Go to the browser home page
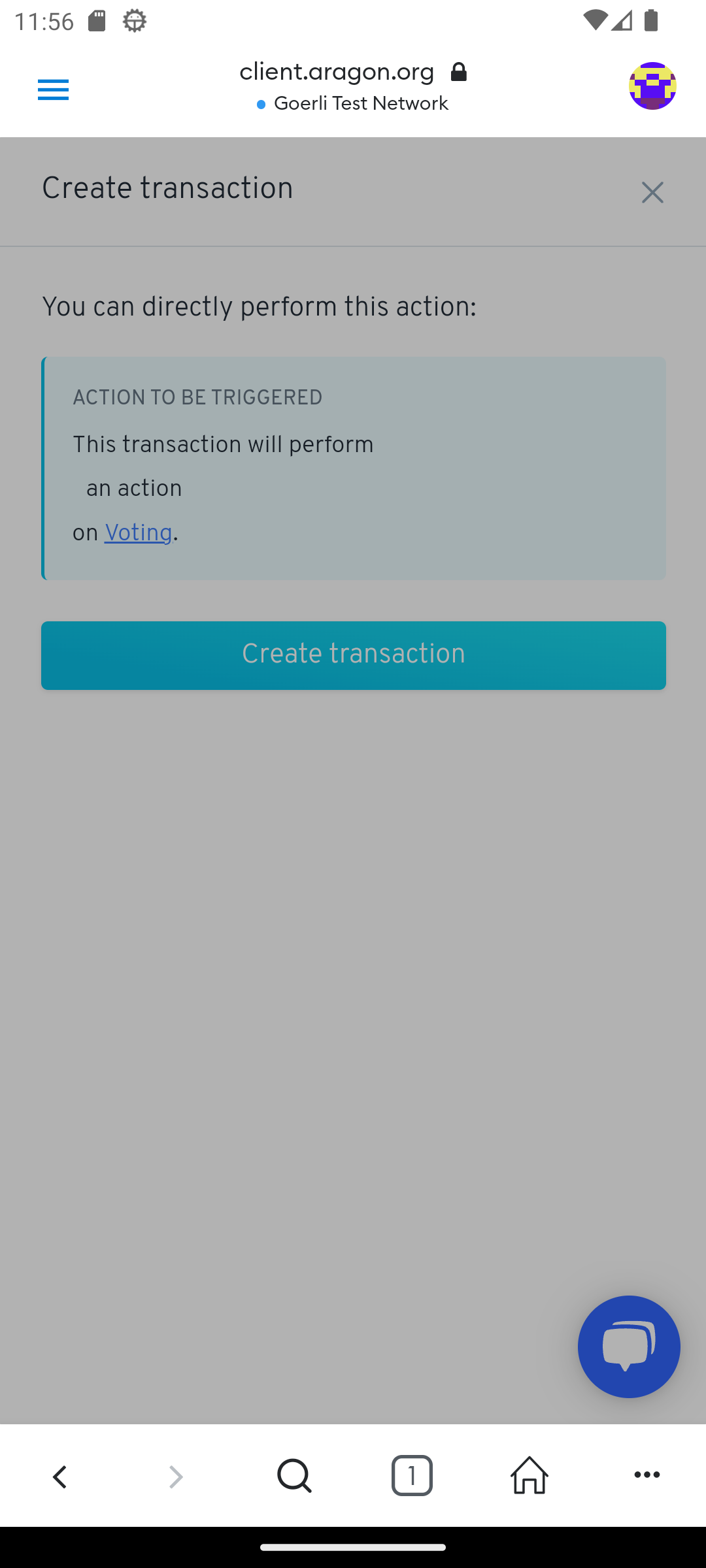The image size is (706, 1568). coord(529,1476)
